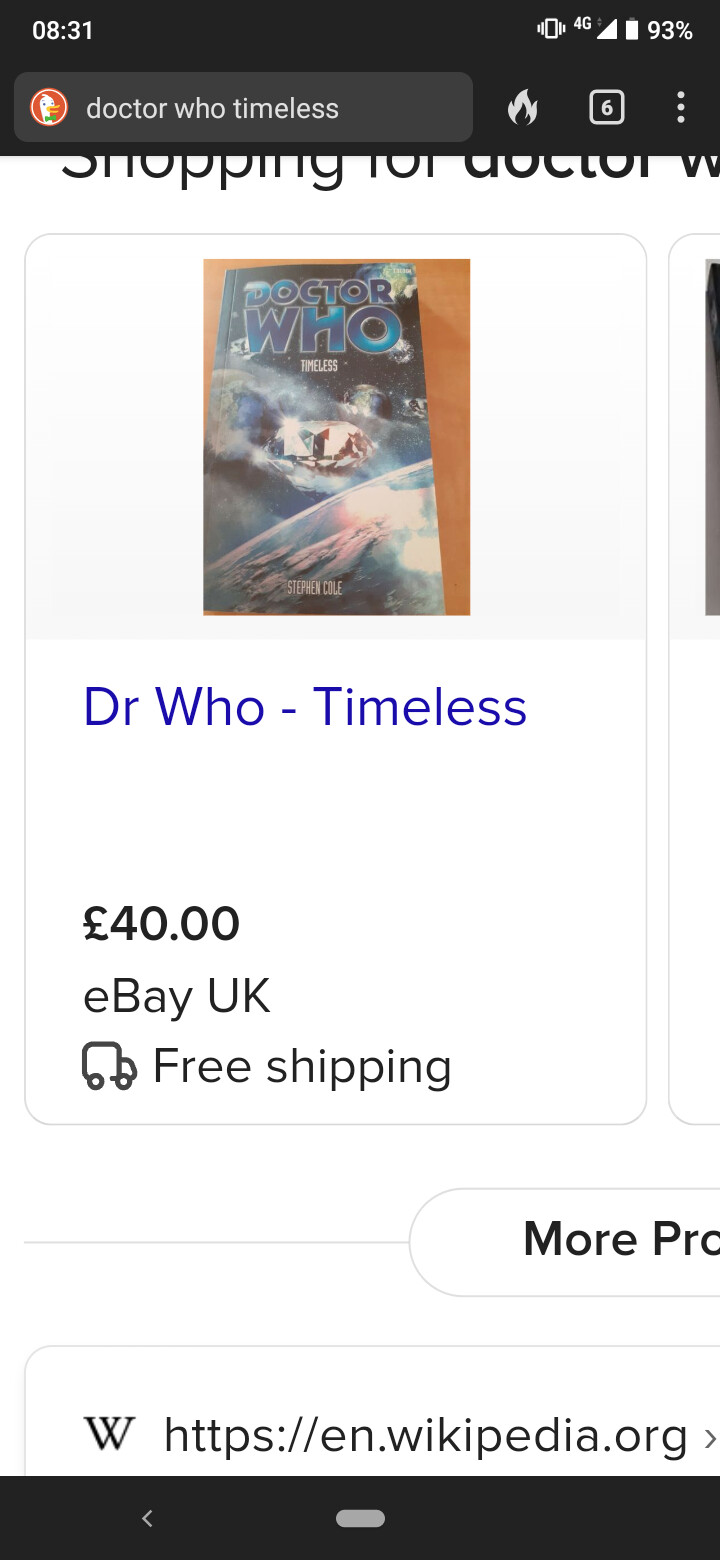
Task: Tap the address bar showing doctor who timeless
Action: (x=243, y=108)
